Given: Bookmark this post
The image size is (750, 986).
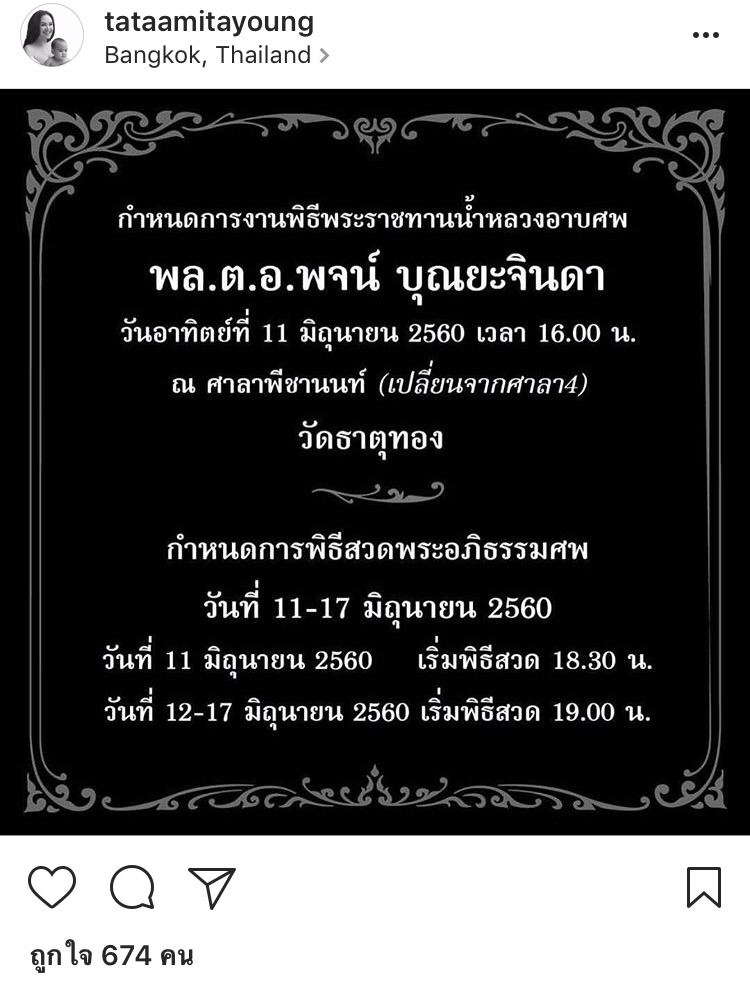Looking at the screenshot, I should point(704,887).
